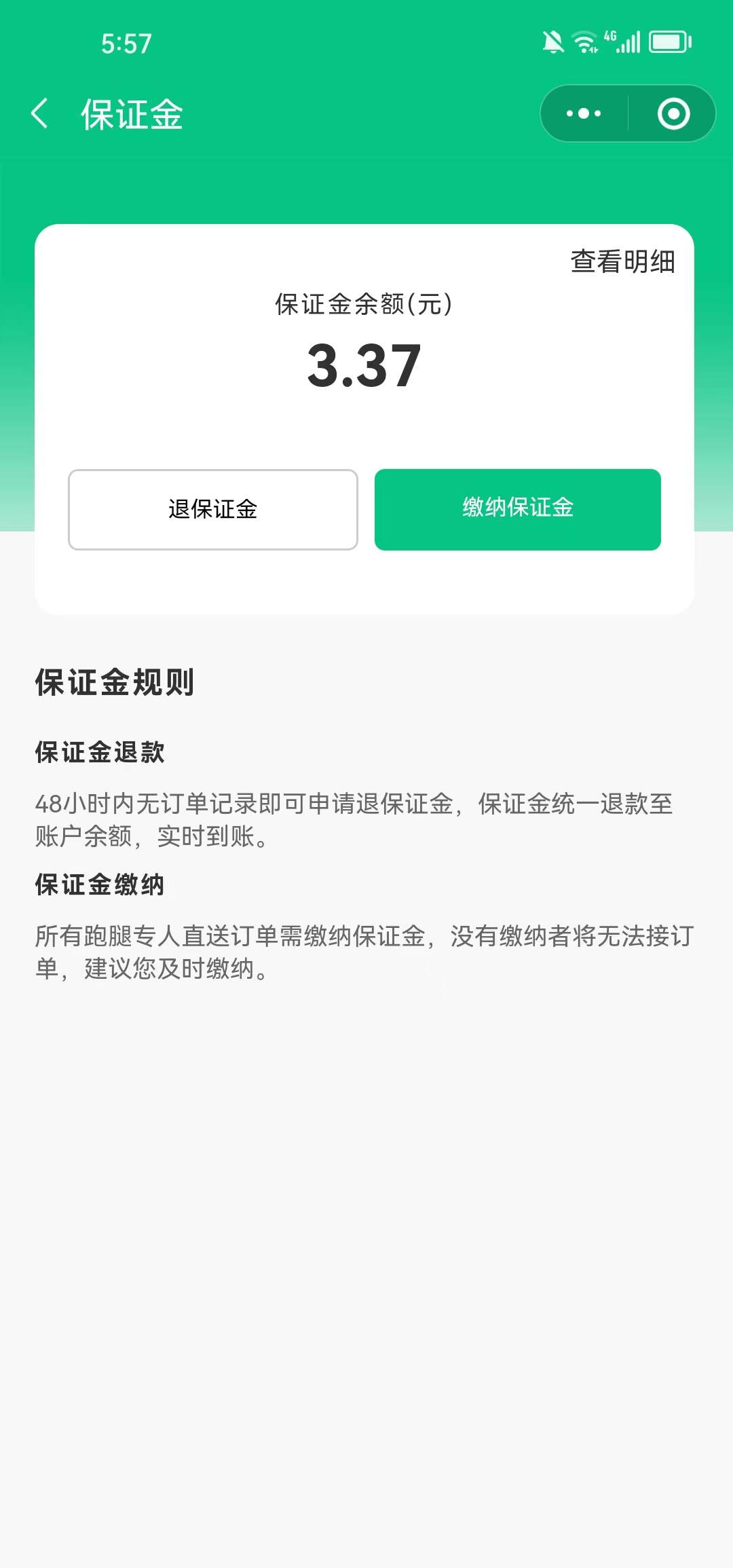Close the mini program via circle icon
The height and width of the screenshot is (1568, 733).
coord(673,113)
